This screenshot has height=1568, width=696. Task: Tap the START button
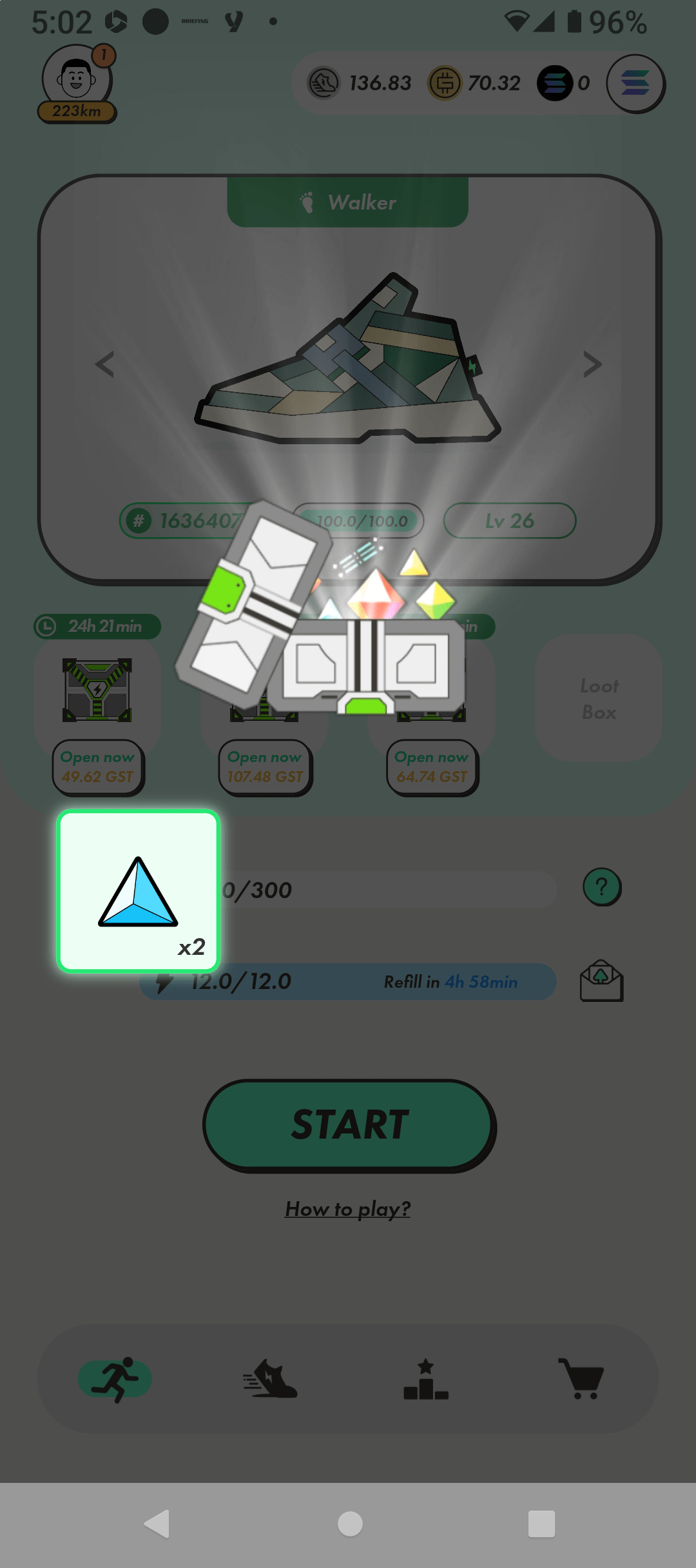pos(349,1125)
